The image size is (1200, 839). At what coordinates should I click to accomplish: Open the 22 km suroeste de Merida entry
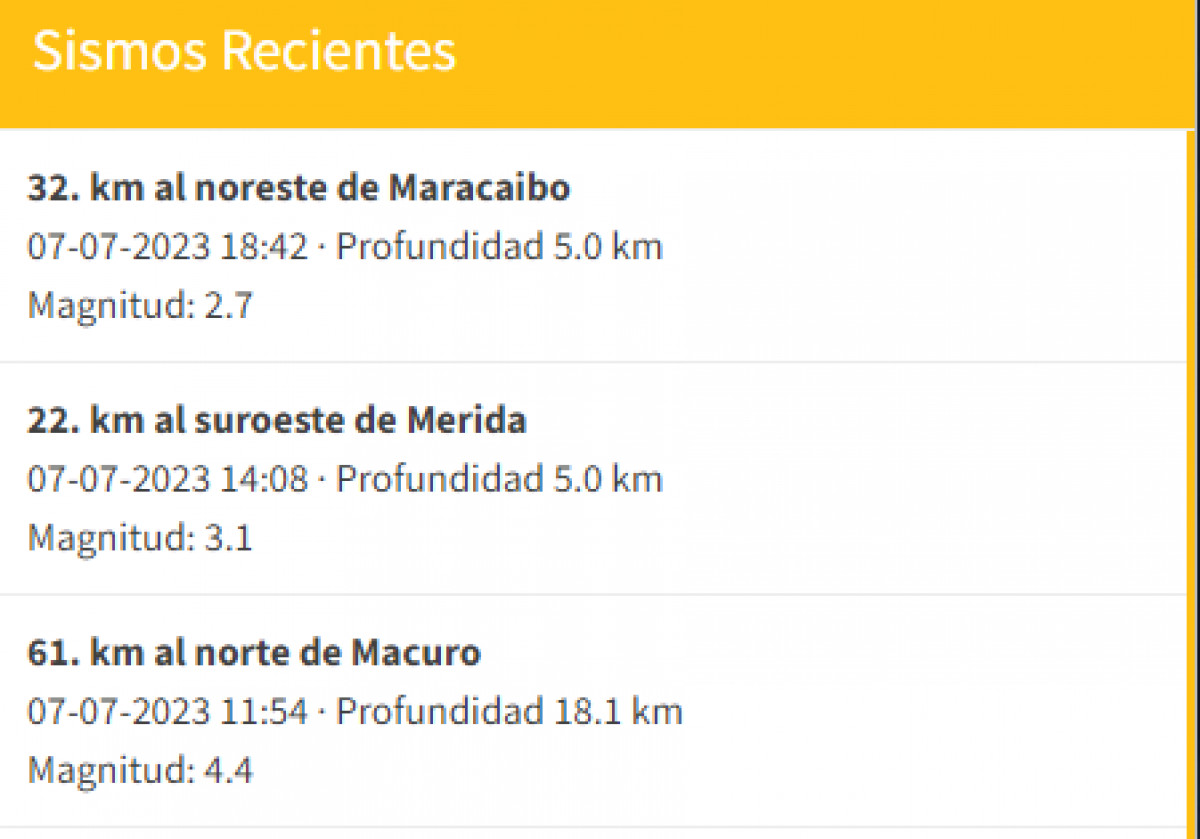[x=276, y=421]
